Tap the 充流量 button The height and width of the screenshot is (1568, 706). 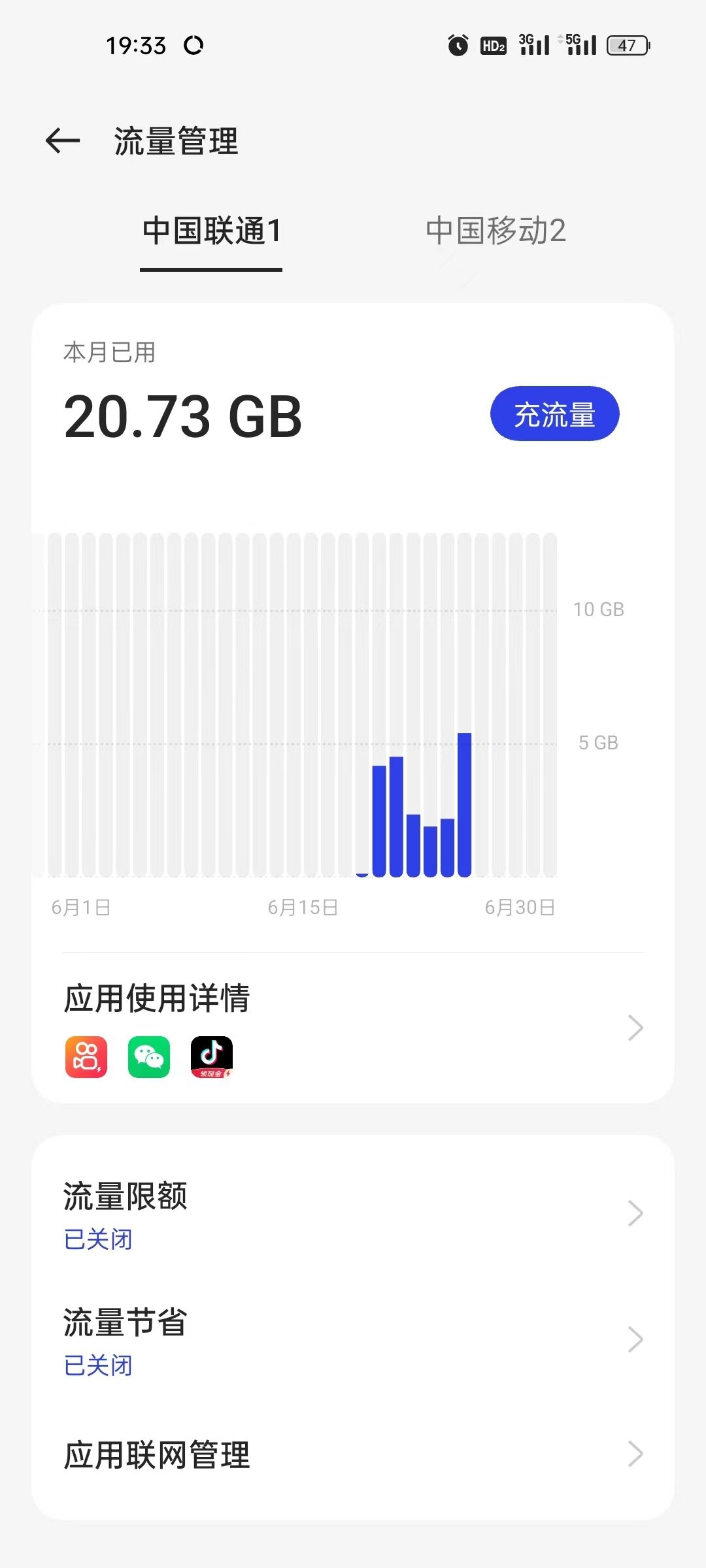pos(554,414)
